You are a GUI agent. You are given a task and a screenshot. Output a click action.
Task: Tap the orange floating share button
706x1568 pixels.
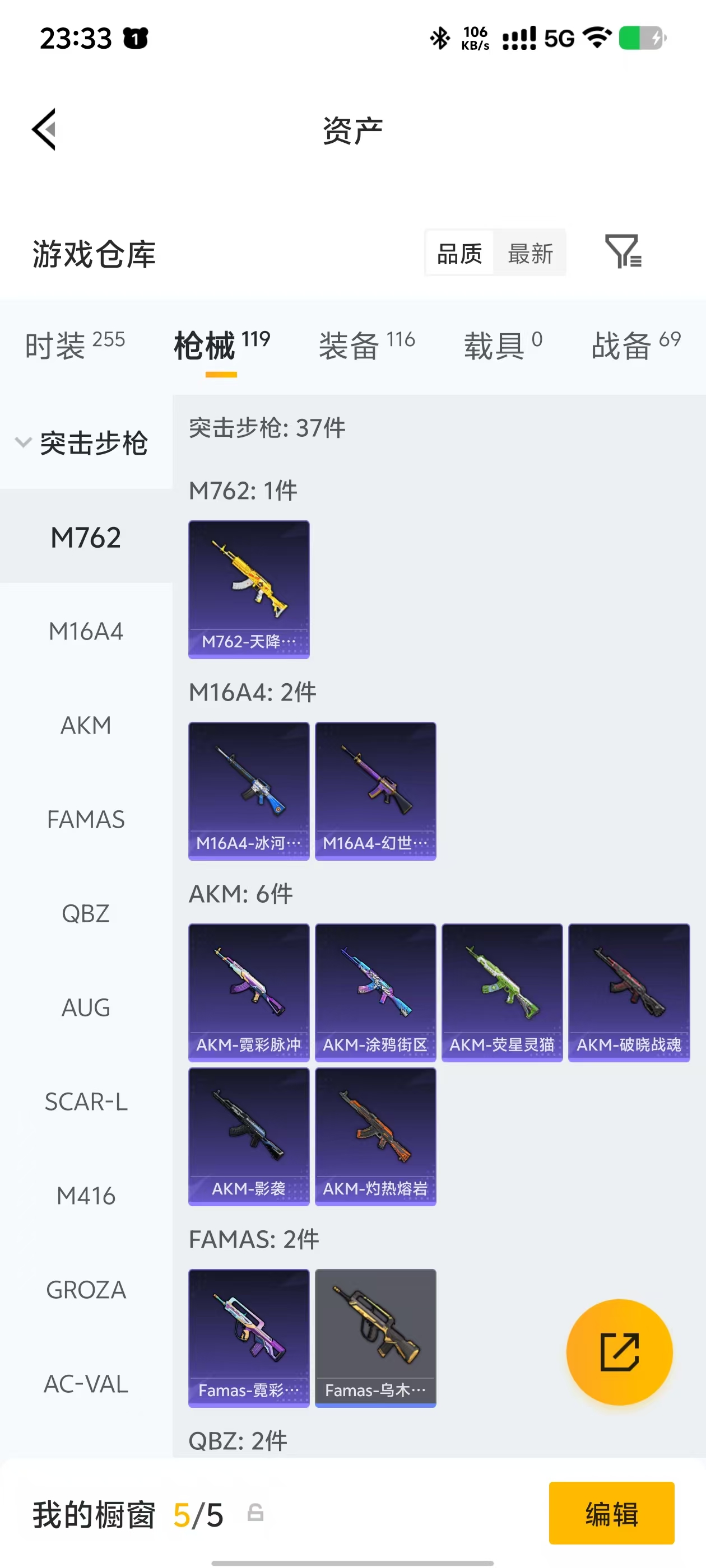(x=620, y=1352)
